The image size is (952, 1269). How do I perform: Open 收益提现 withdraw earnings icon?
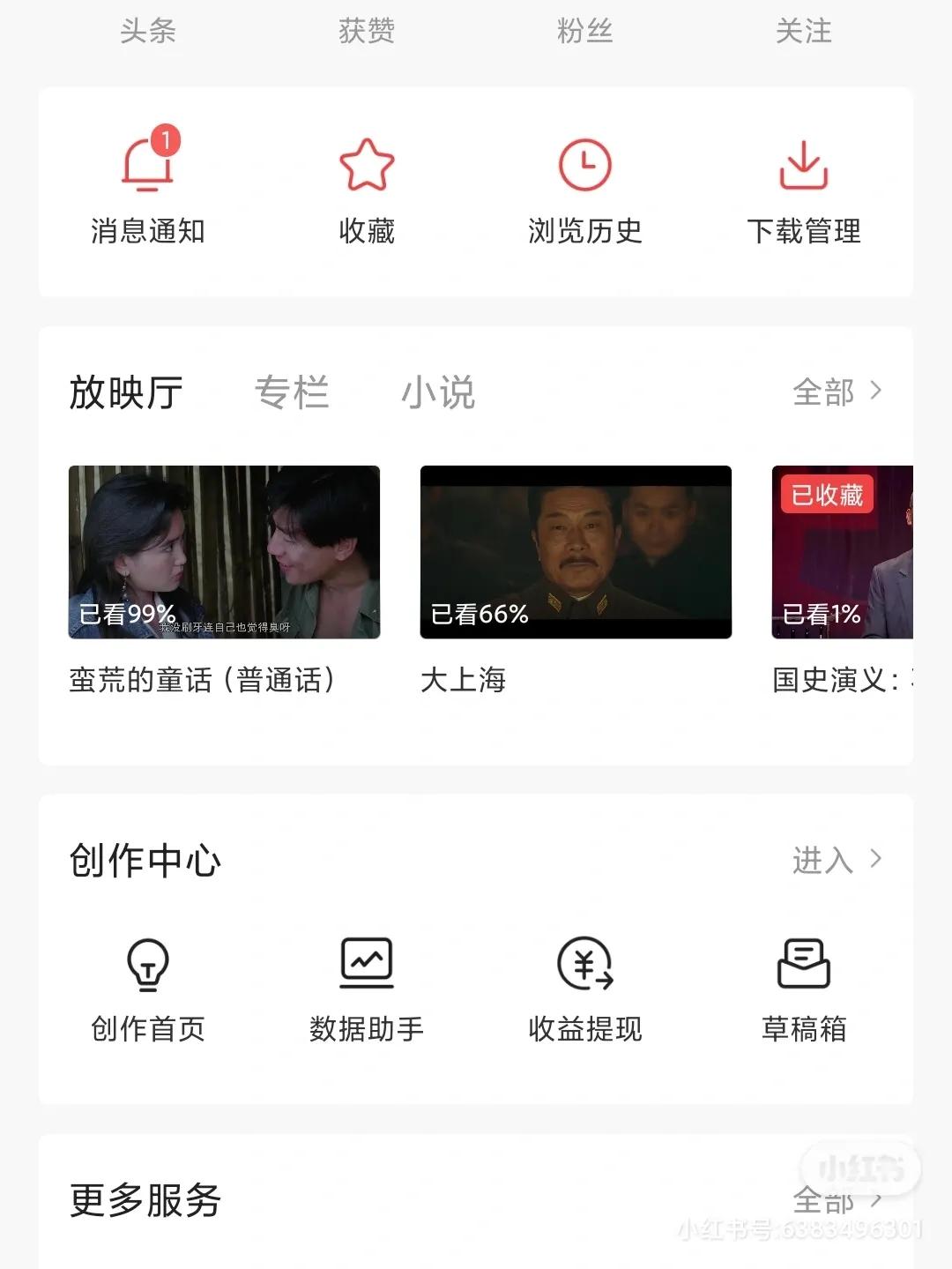[584, 964]
